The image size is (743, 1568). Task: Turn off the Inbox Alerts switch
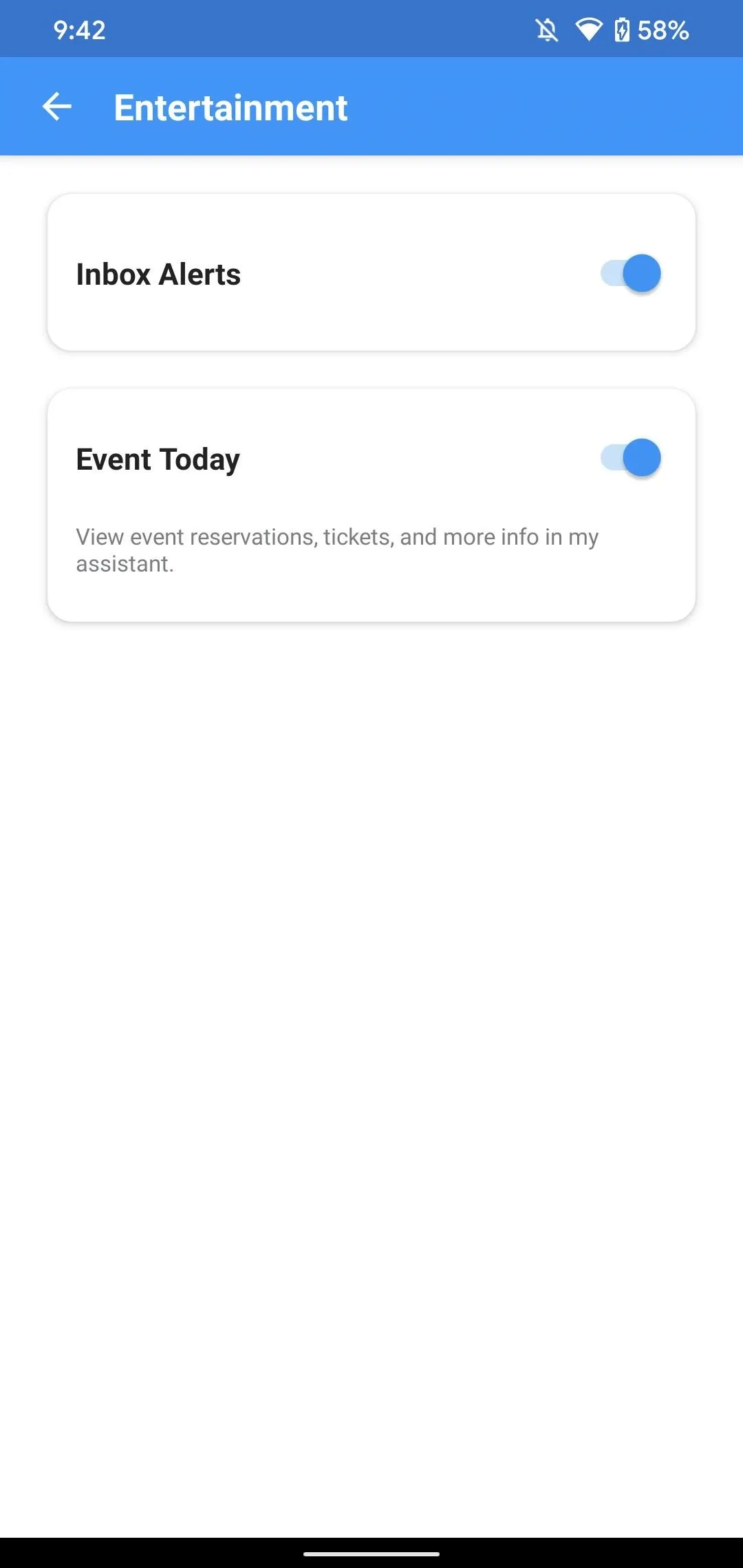click(x=630, y=273)
